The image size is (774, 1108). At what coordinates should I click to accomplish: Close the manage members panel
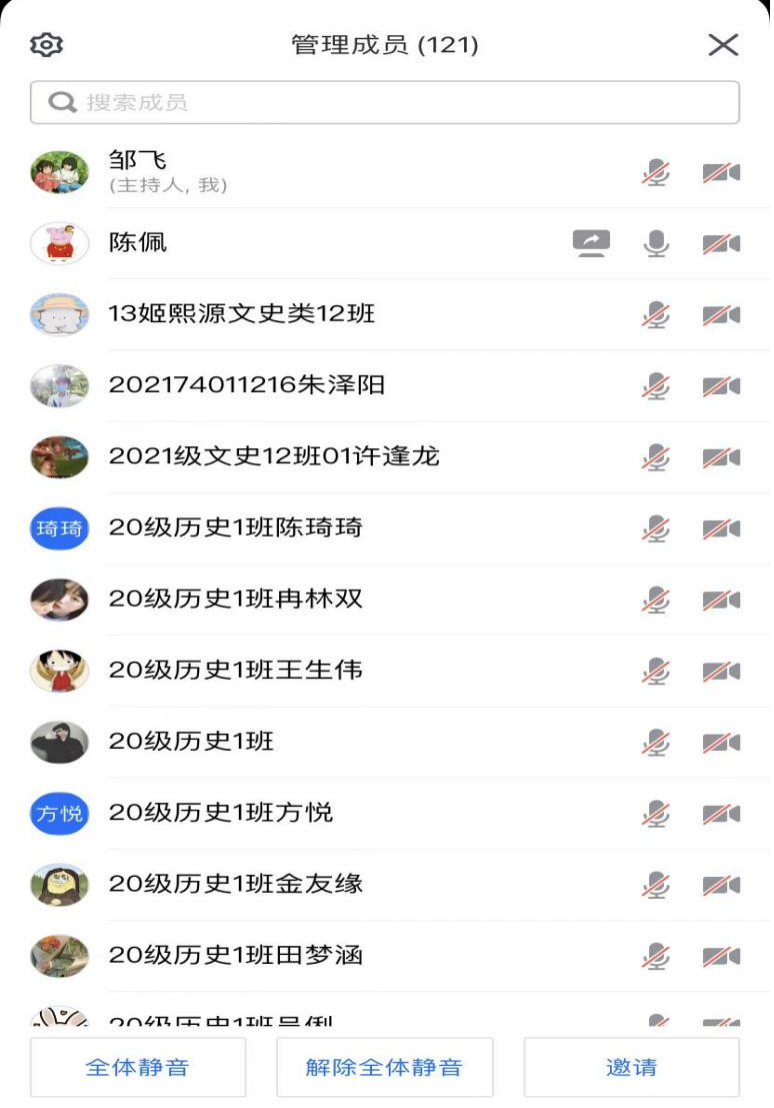[x=722, y=45]
